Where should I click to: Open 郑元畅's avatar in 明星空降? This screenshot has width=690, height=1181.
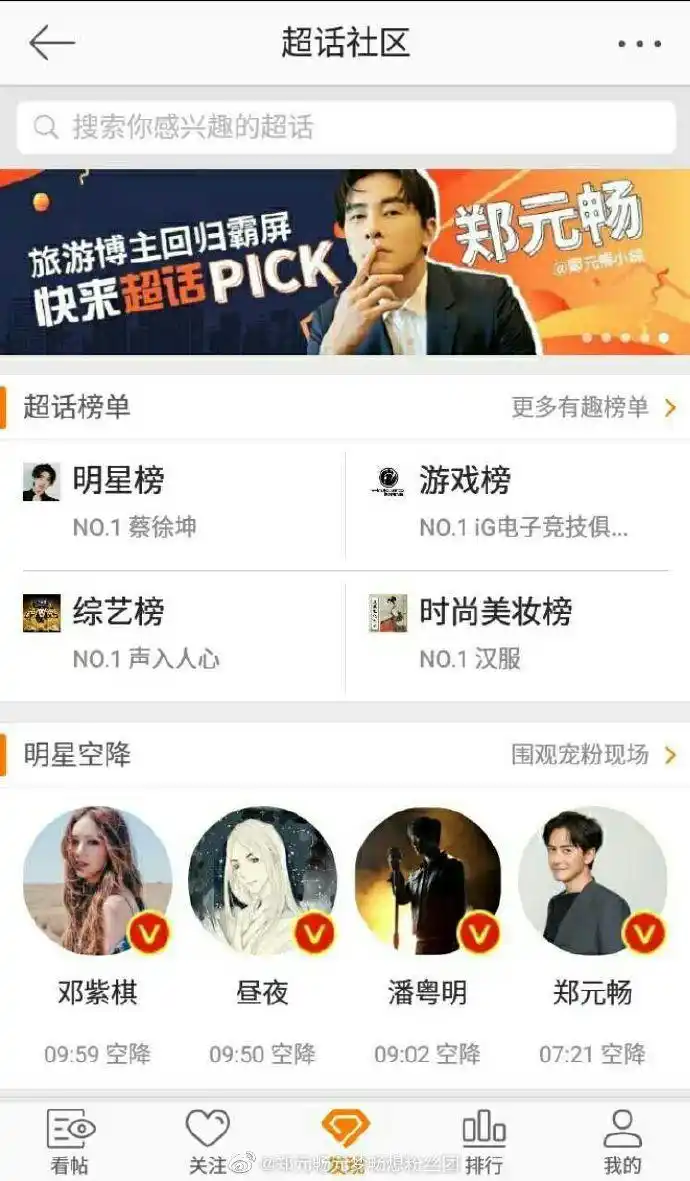(592, 881)
